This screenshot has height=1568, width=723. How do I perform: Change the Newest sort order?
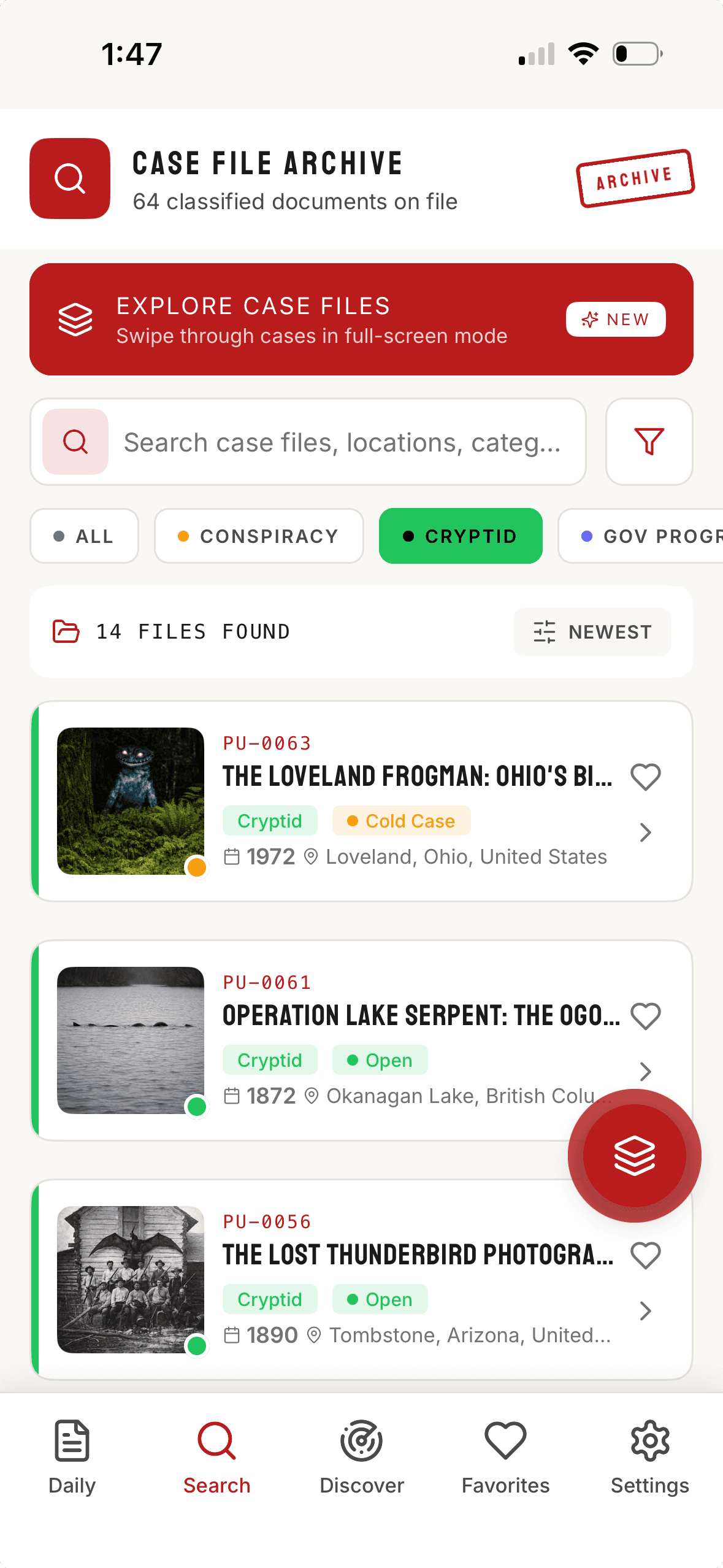point(592,632)
